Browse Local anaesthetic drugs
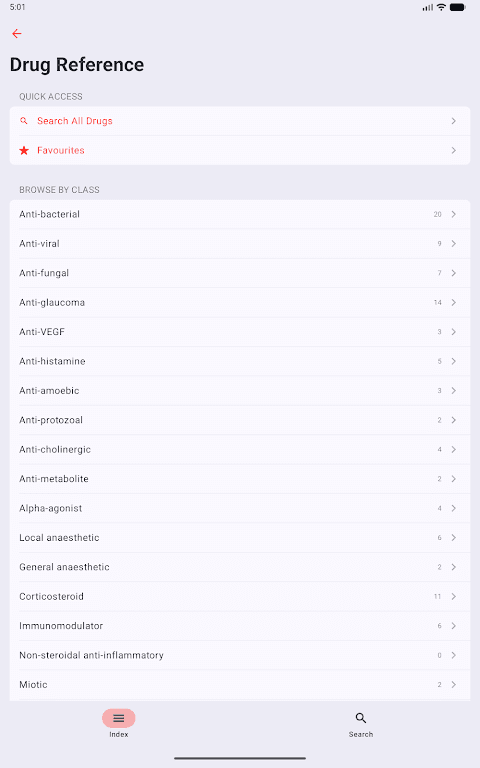The width and height of the screenshot is (480, 768). (x=240, y=537)
